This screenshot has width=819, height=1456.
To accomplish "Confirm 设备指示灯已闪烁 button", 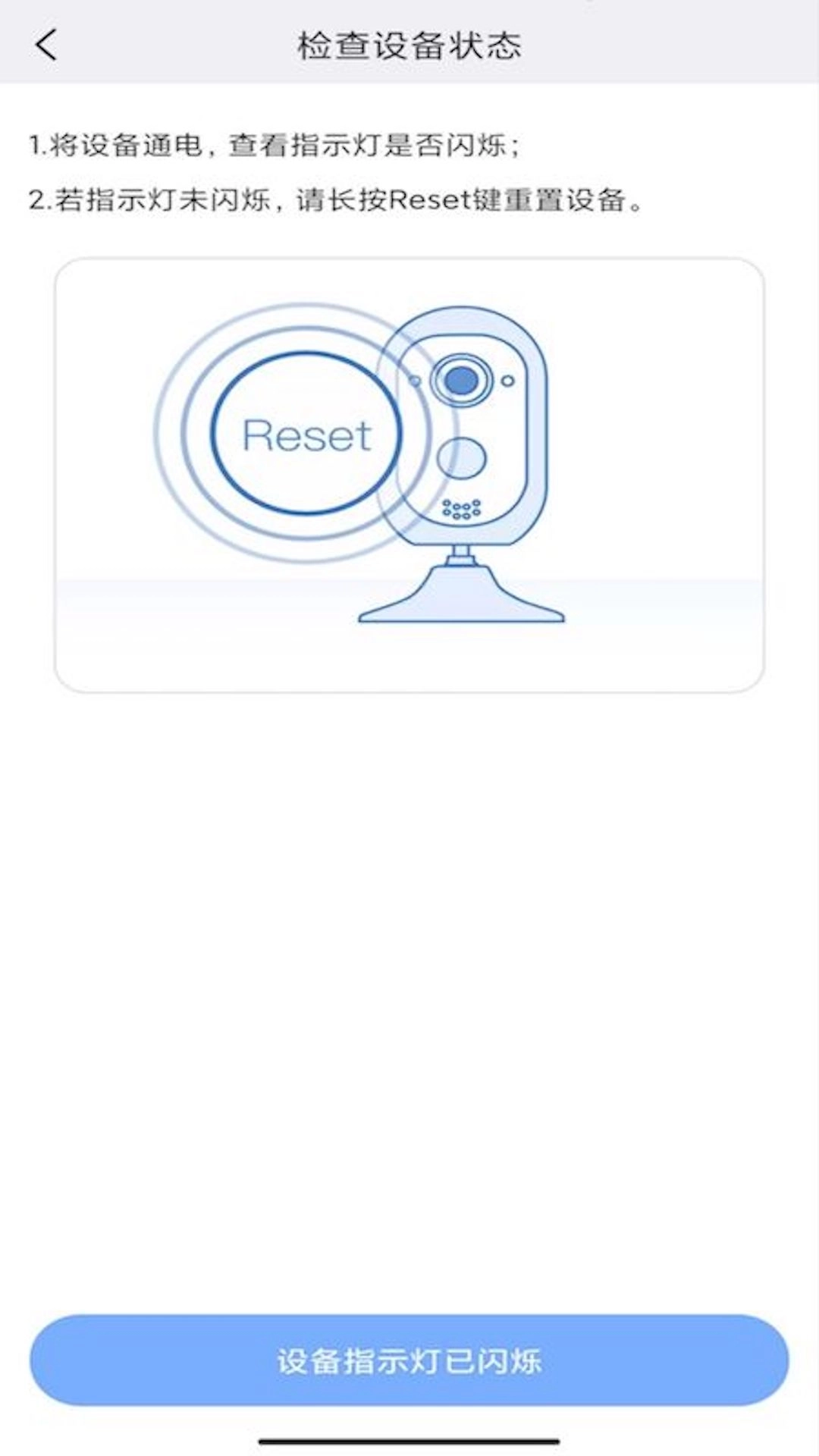I will [x=409, y=1360].
